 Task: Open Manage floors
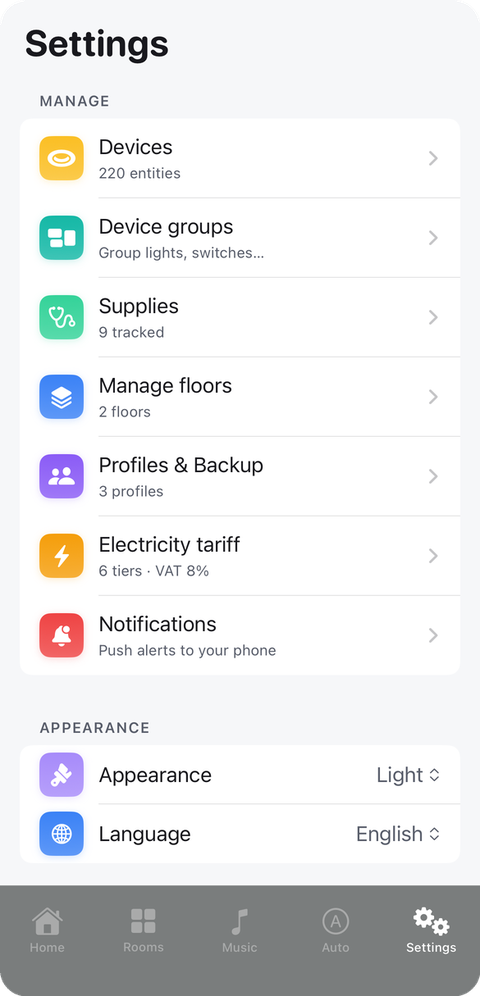pyautogui.click(x=240, y=396)
